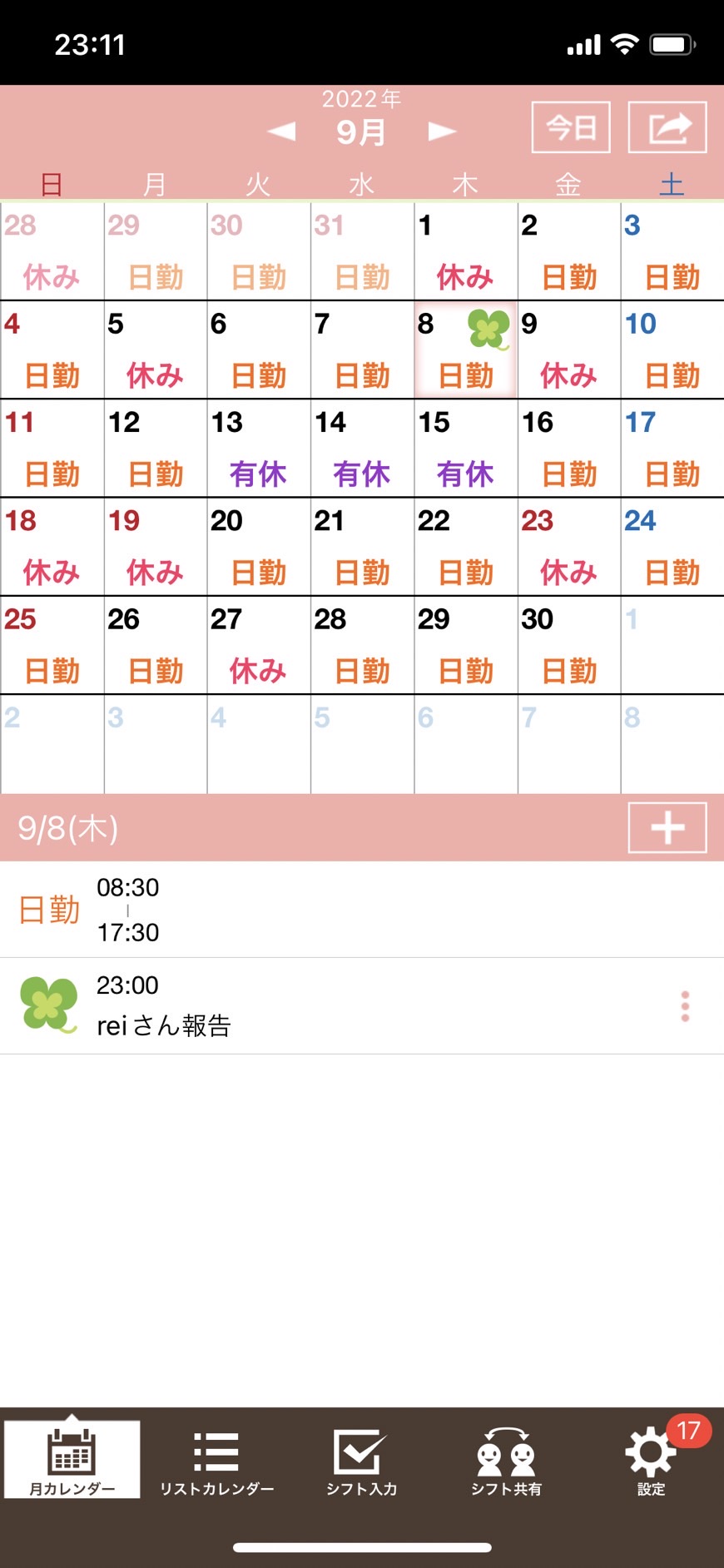The image size is (724, 1568).
Task: Share the calendar via export icon
Action: 667,127
